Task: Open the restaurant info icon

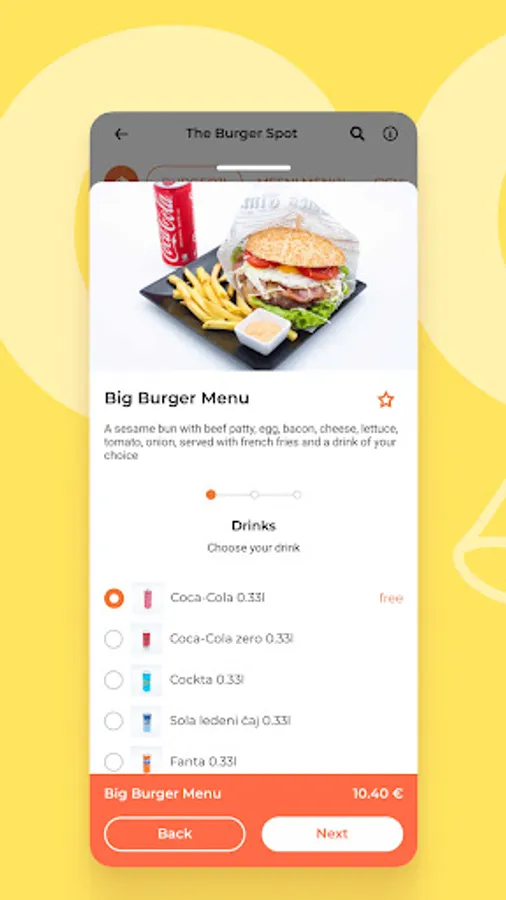Action: point(390,134)
